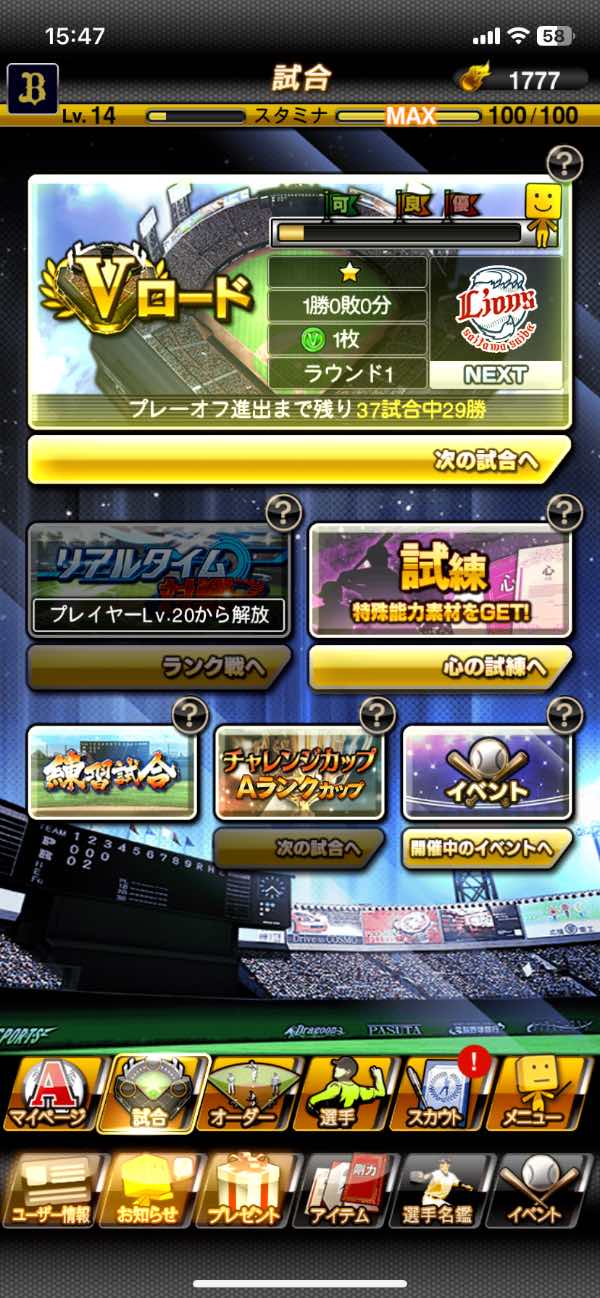Open the Vロード help question mark
The image size is (600, 1298).
pos(565,162)
